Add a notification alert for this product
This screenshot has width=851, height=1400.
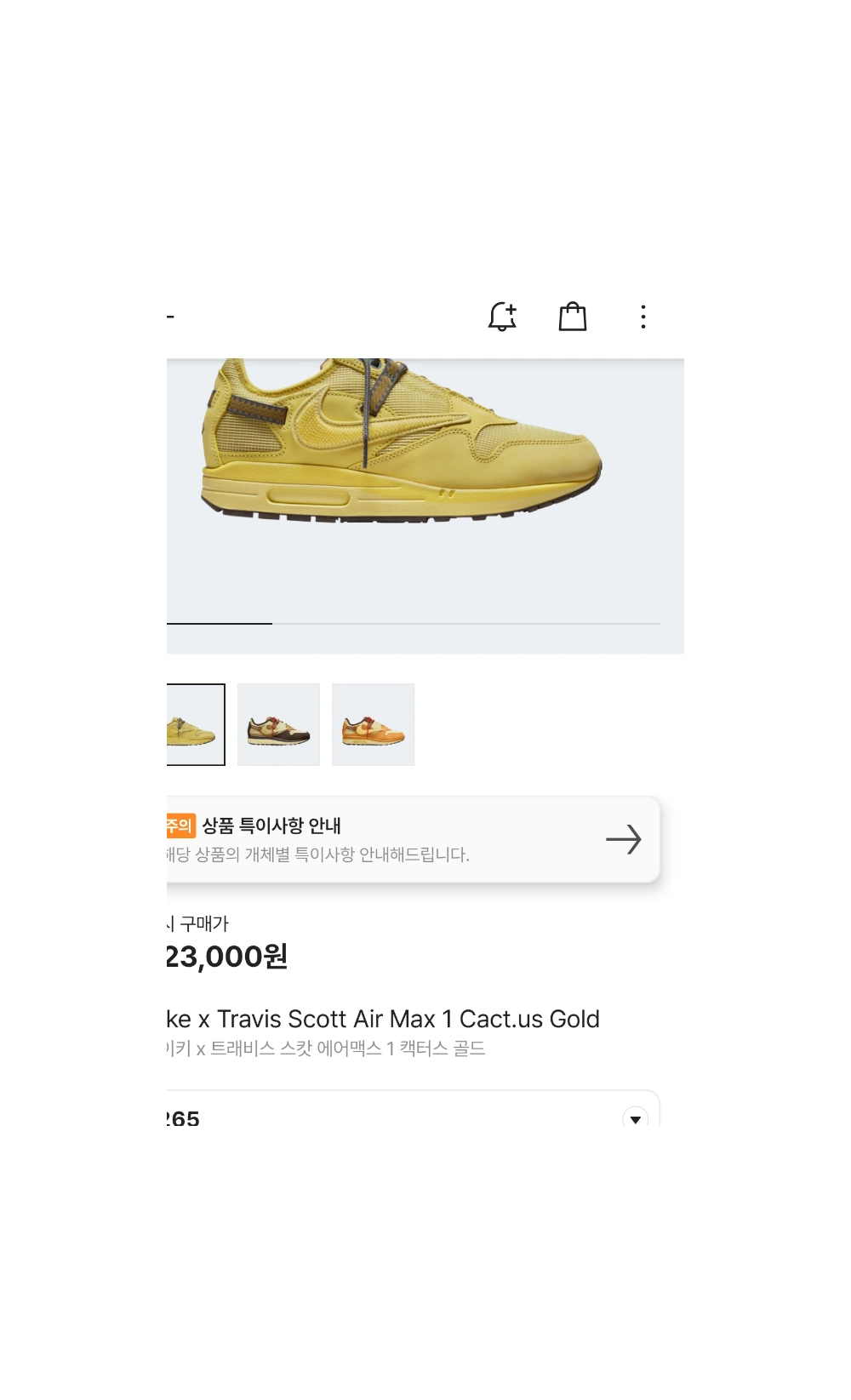(x=502, y=317)
